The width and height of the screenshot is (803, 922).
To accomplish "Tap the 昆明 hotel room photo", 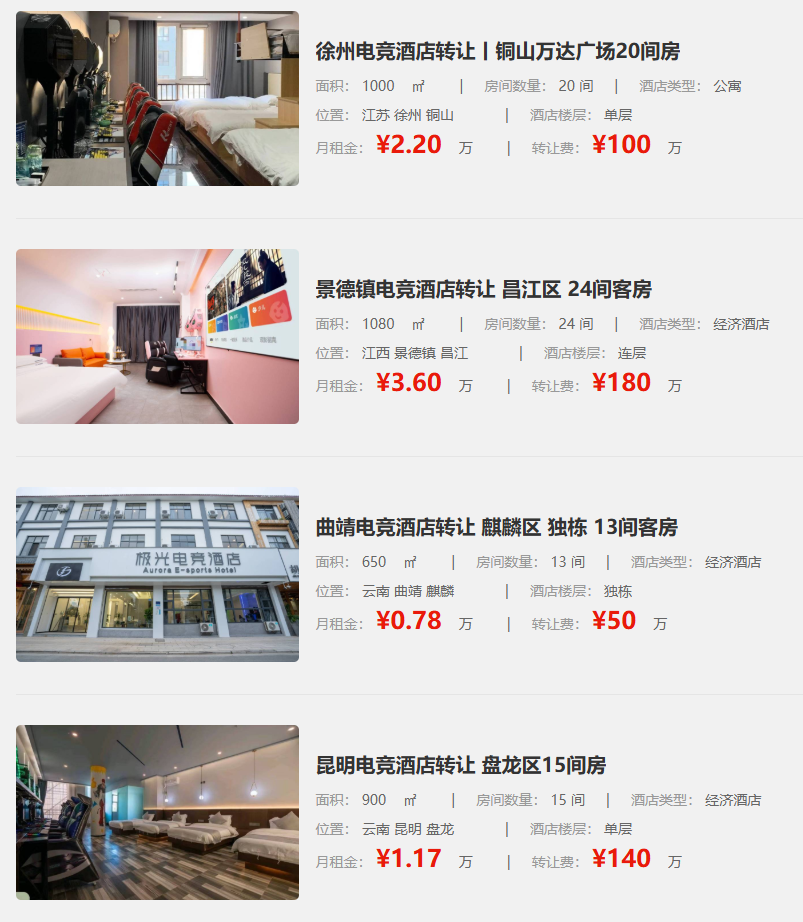I will (157, 812).
